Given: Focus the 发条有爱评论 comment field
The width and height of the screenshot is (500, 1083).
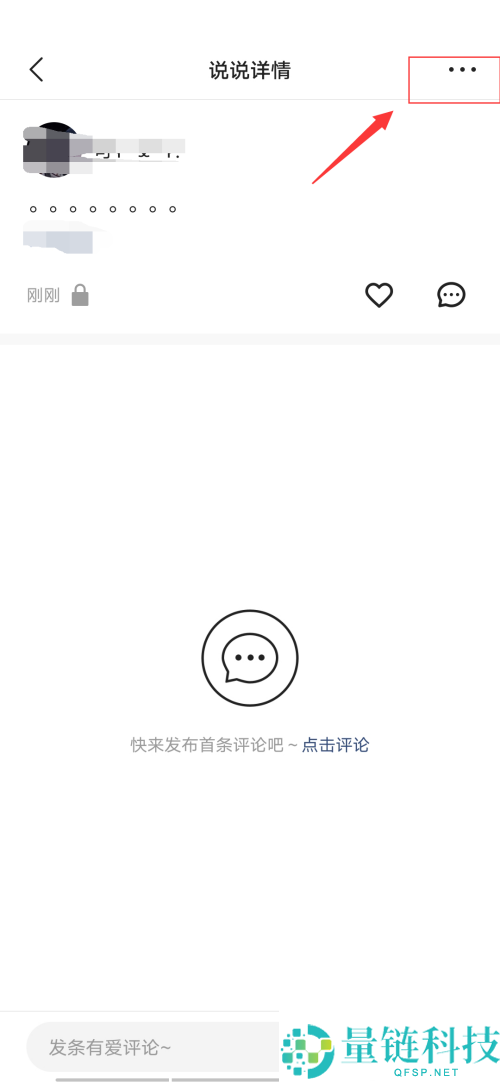Looking at the screenshot, I should click(153, 1047).
